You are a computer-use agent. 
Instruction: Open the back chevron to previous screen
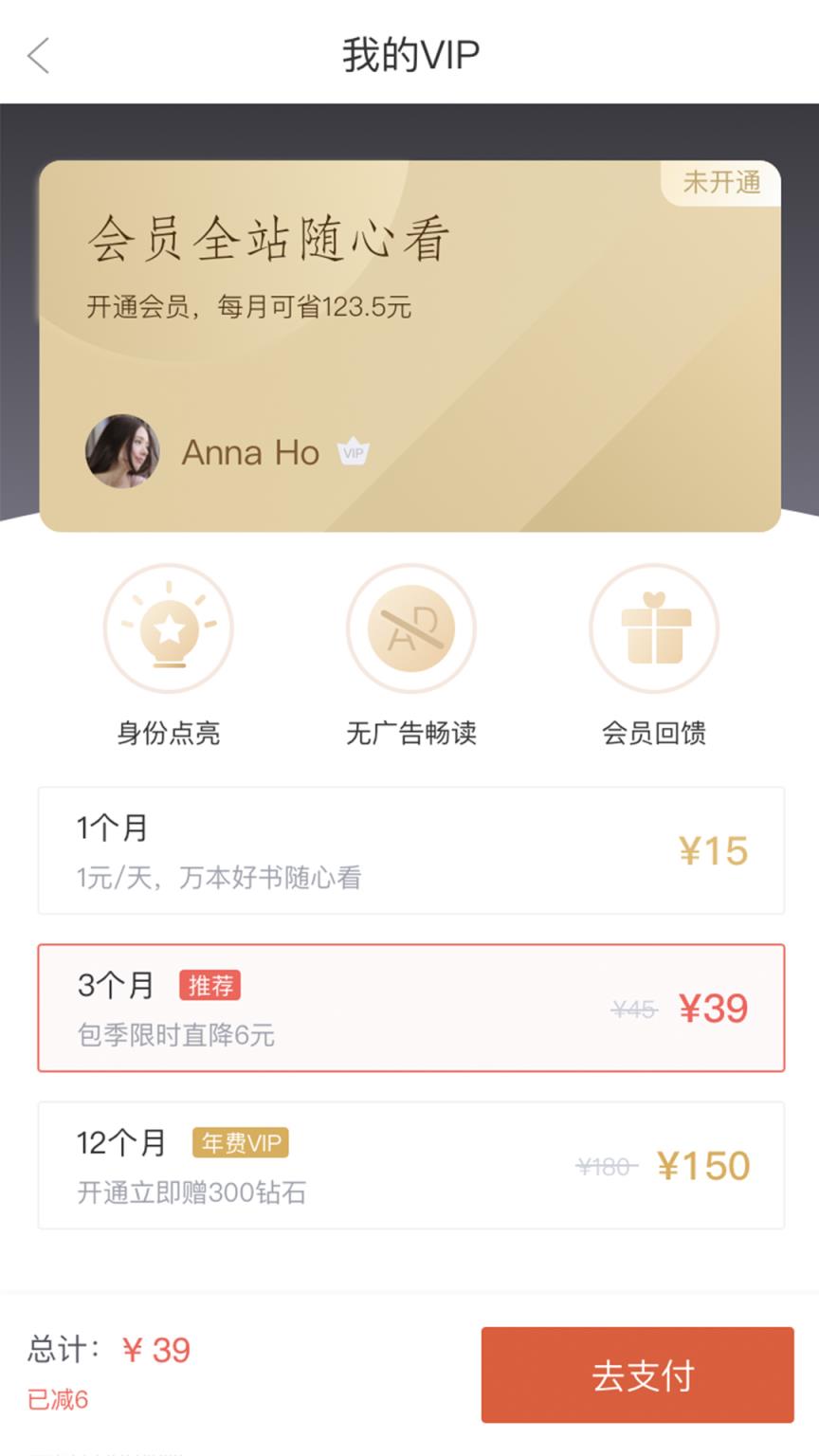38,57
